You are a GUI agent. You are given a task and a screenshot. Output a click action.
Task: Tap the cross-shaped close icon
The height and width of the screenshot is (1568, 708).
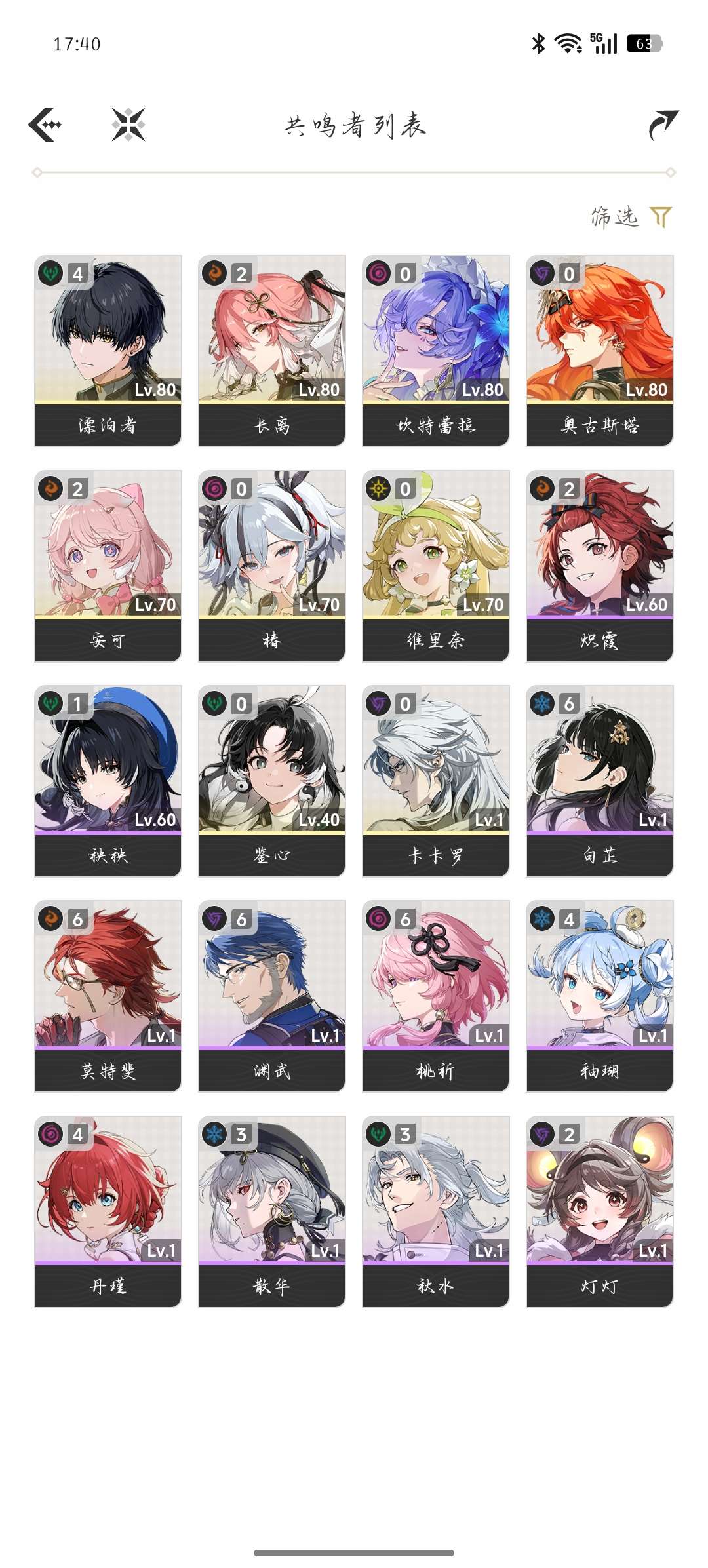click(x=128, y=125)
